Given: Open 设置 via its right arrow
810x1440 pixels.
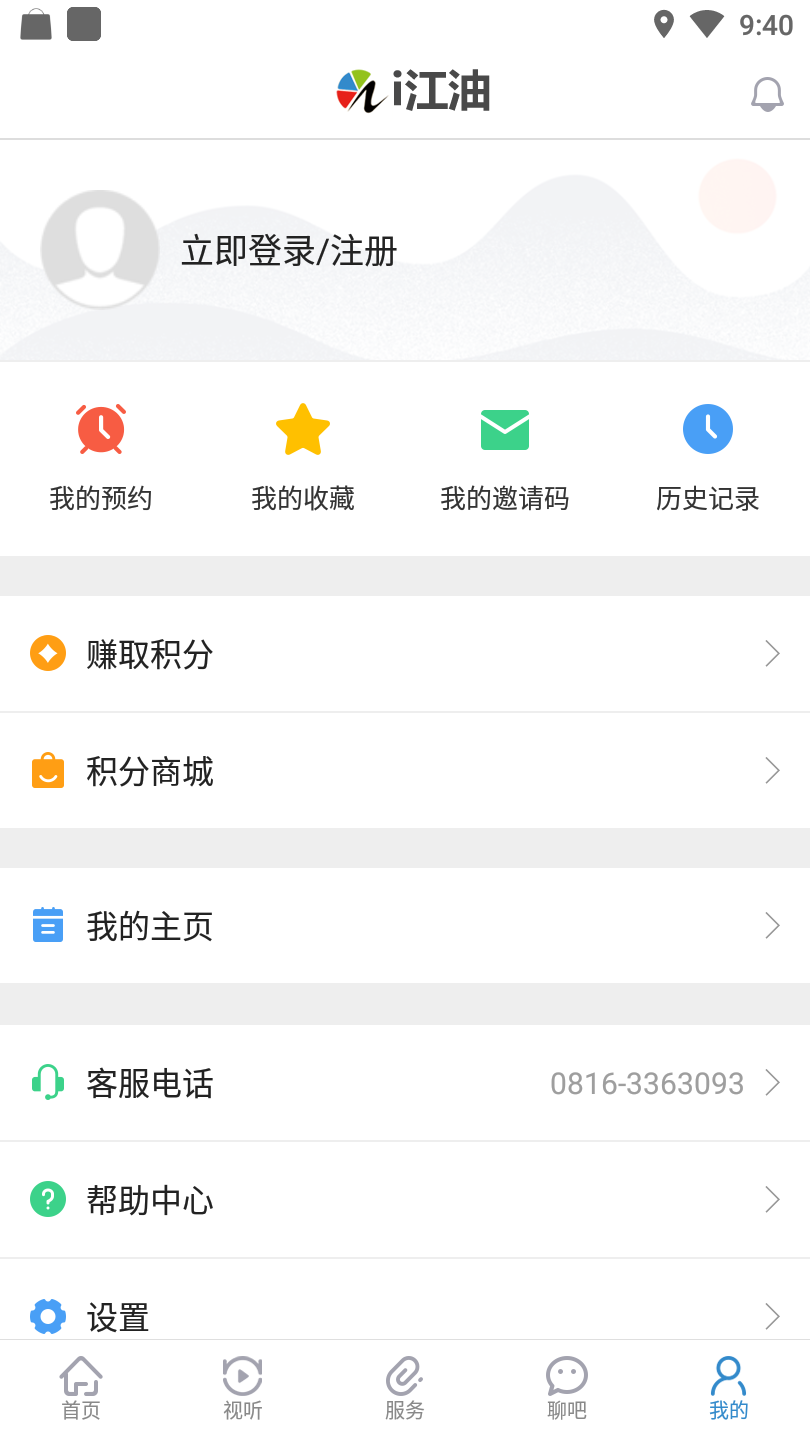Looking at the screenshot, I should [771, 1316].
